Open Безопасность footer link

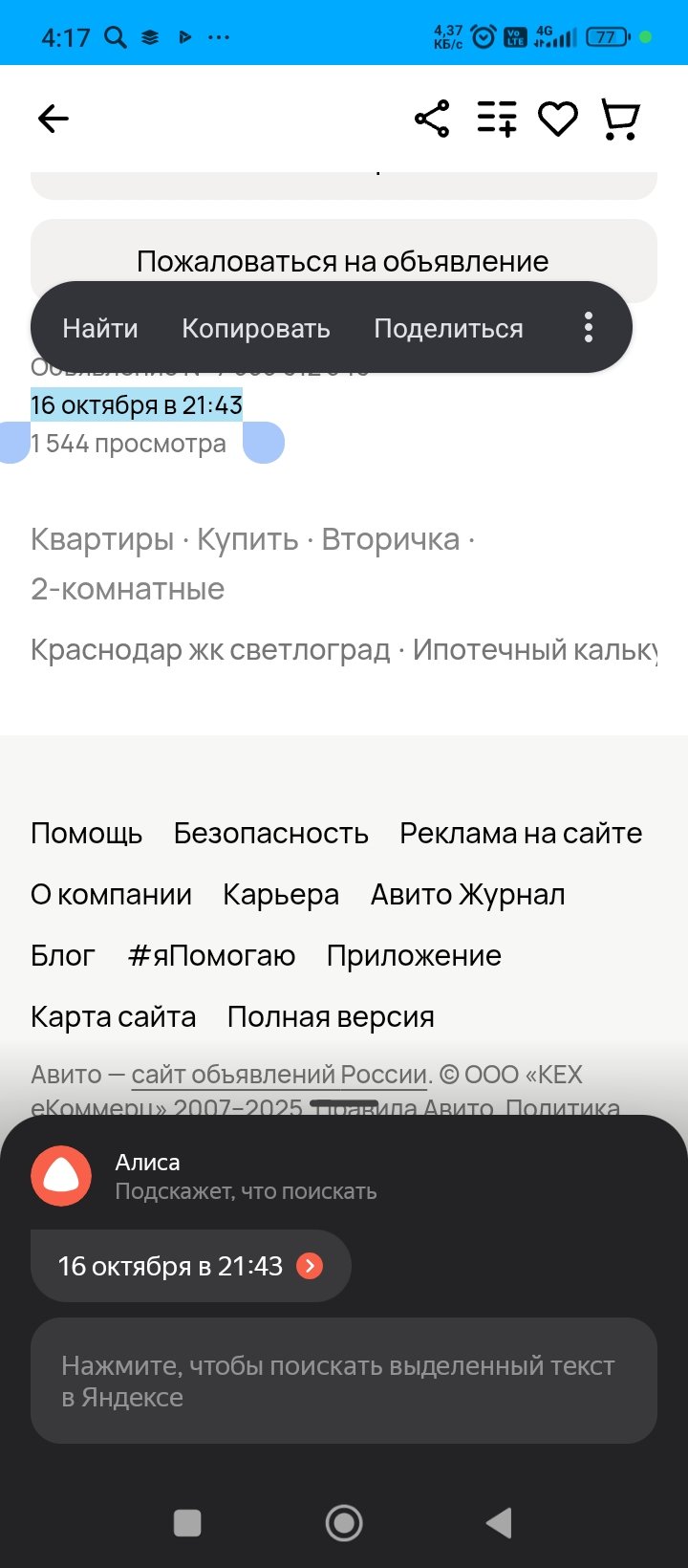click(270, 834)
